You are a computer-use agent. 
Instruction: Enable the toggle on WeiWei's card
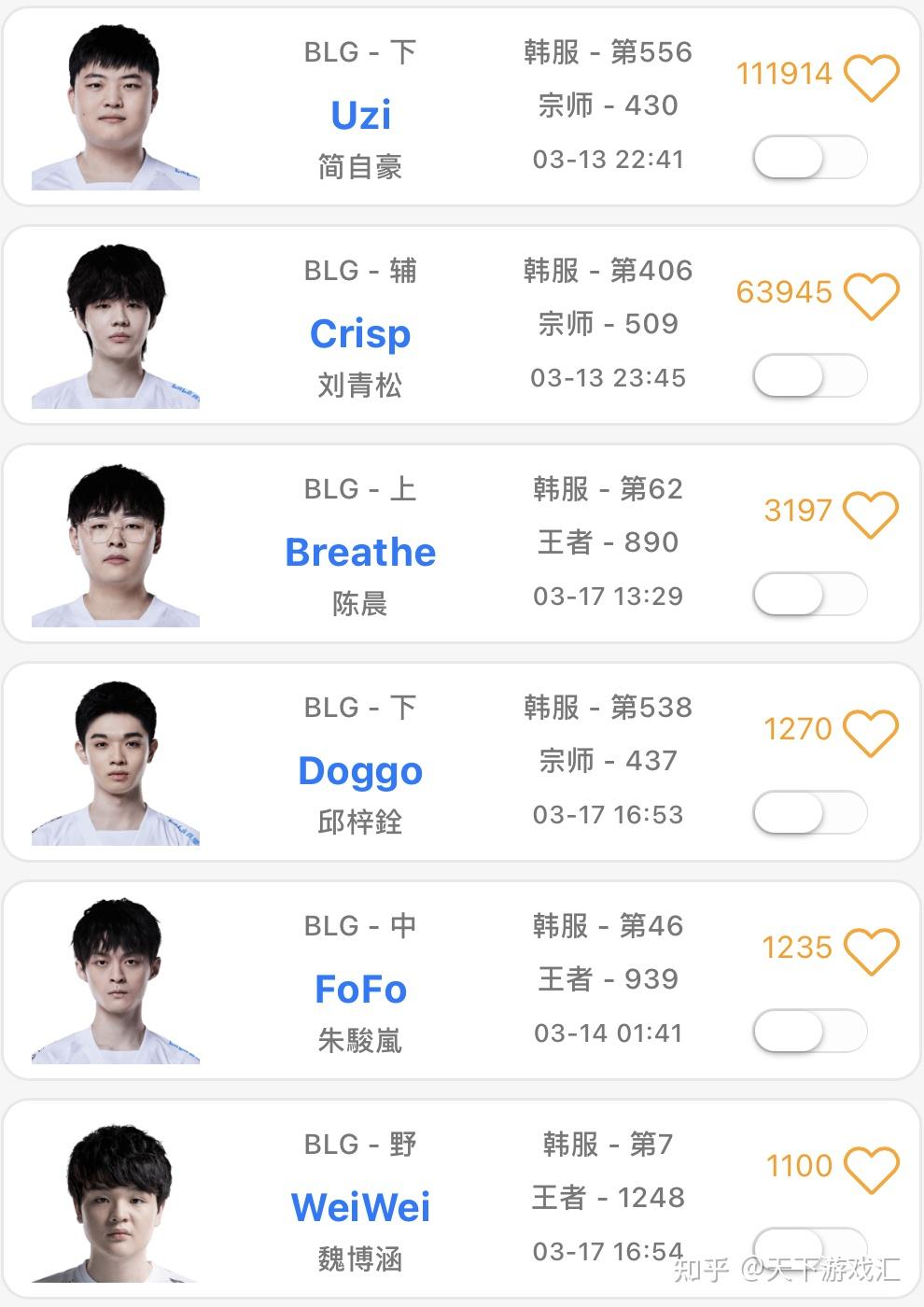810,1250
